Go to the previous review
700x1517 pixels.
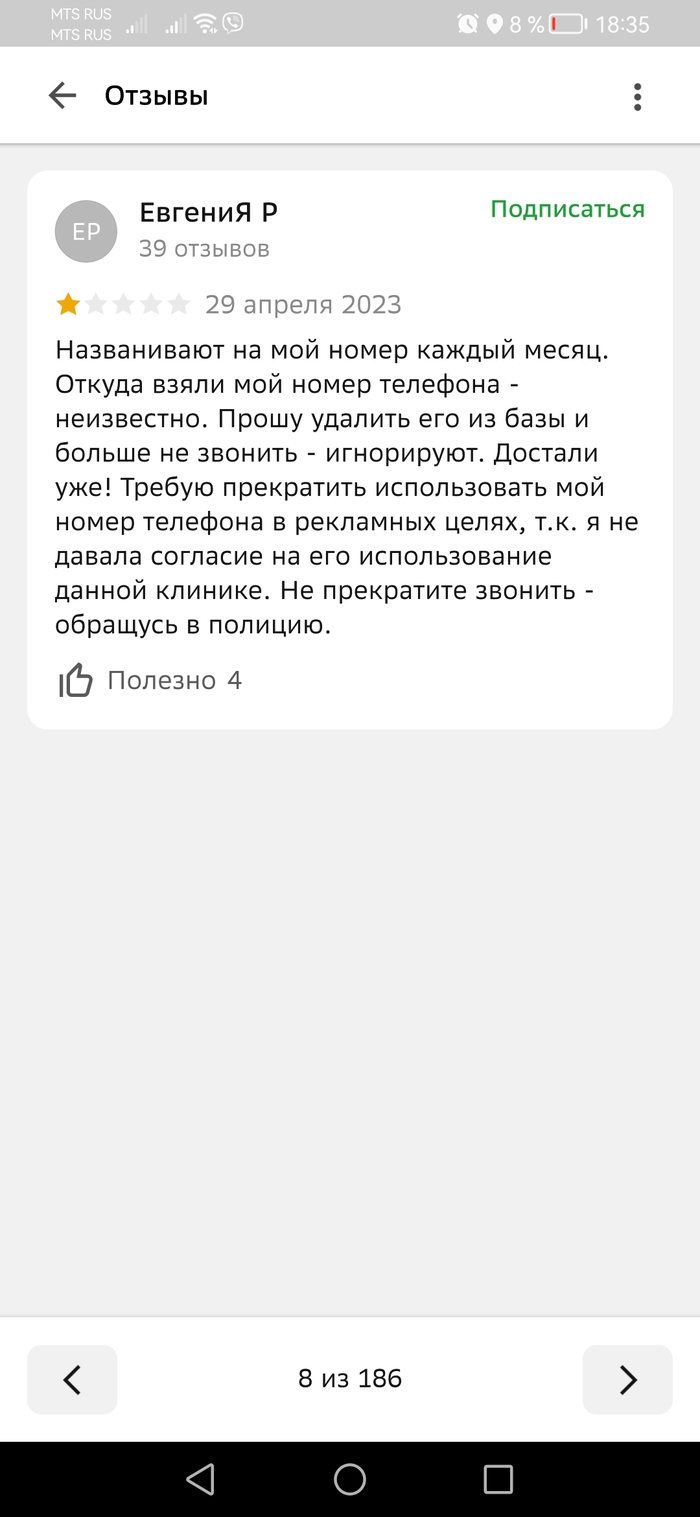[x=72, y=1379]
